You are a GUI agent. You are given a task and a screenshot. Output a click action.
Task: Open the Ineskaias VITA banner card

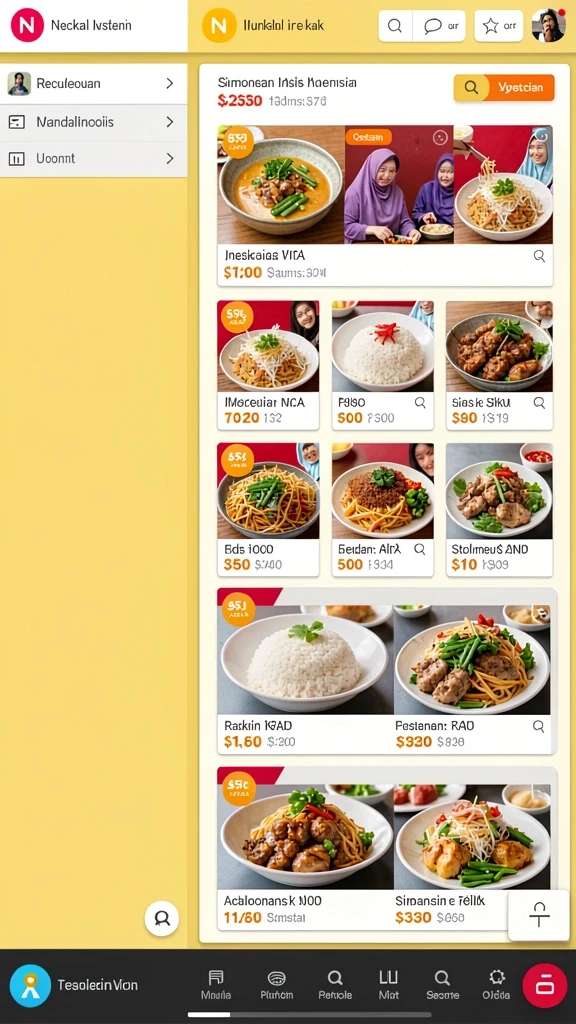(385, 205)
